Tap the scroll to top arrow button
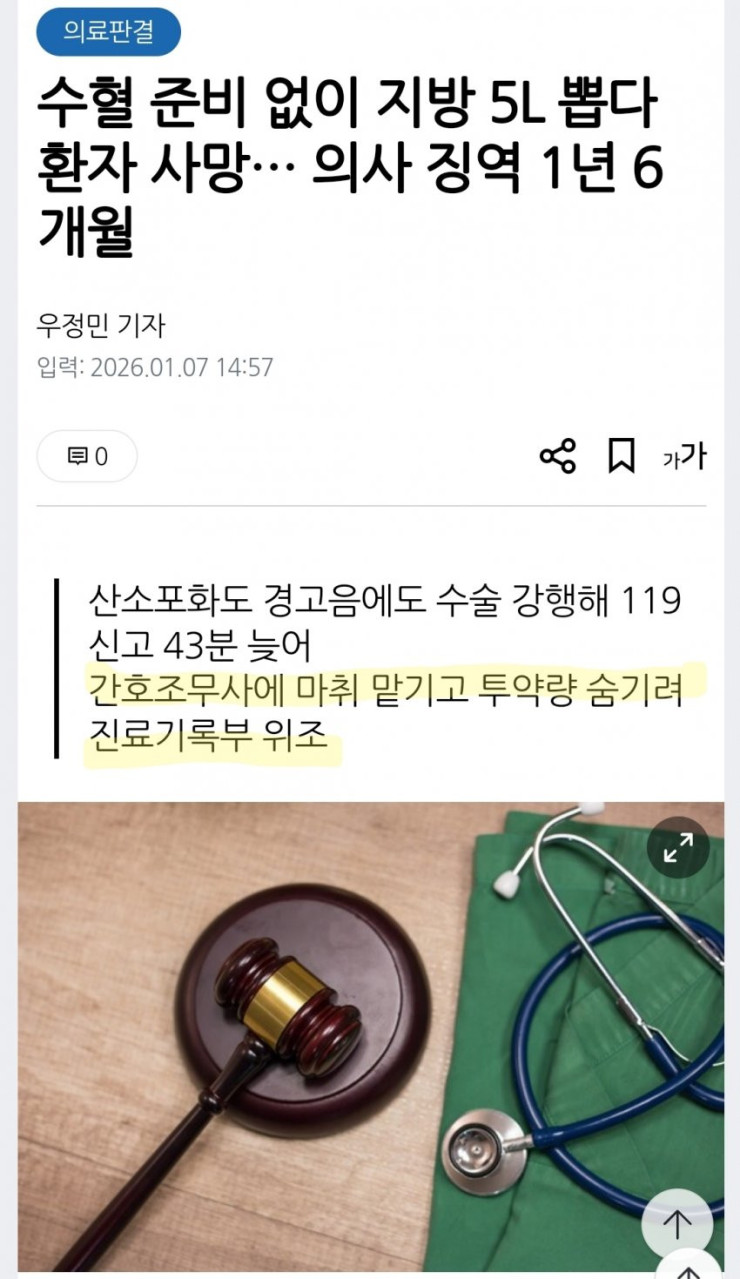The height and width of the screenshot is (1279, 740). point(677,1224)
